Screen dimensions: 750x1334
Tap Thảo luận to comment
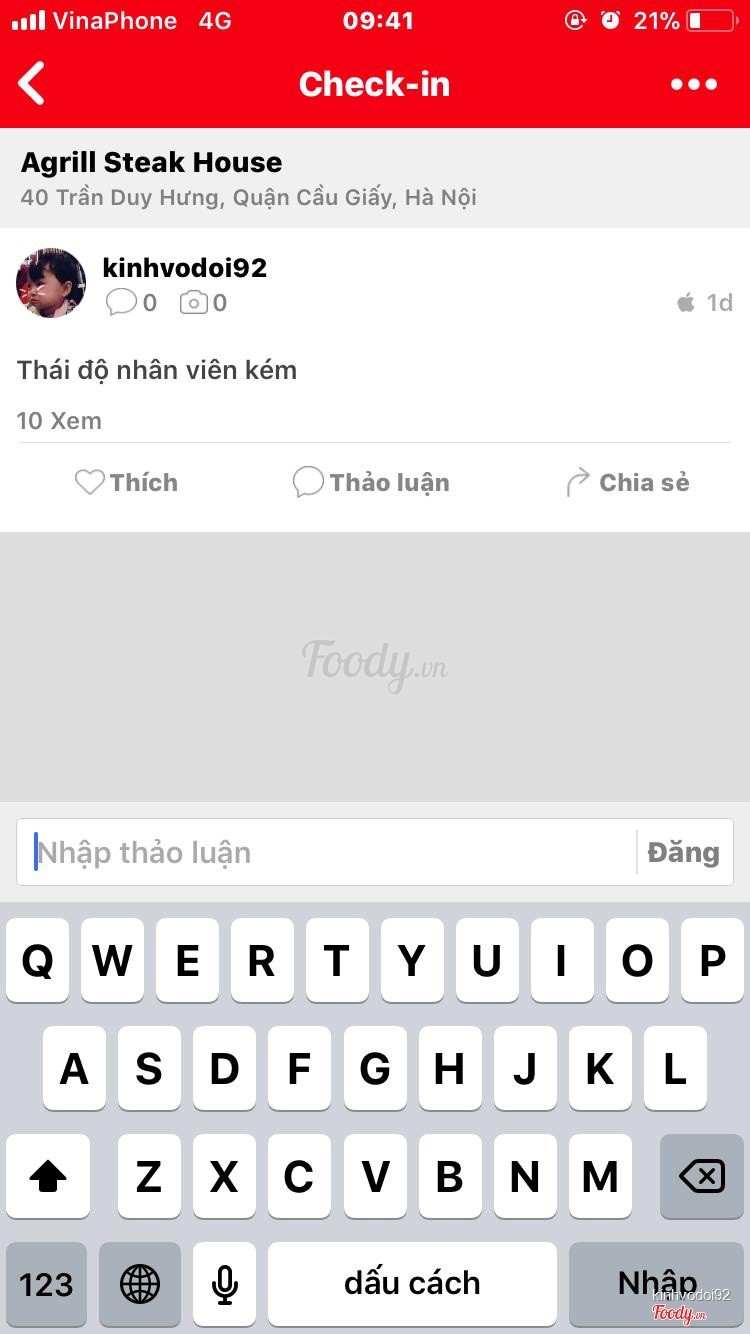(x=371, y=483)
